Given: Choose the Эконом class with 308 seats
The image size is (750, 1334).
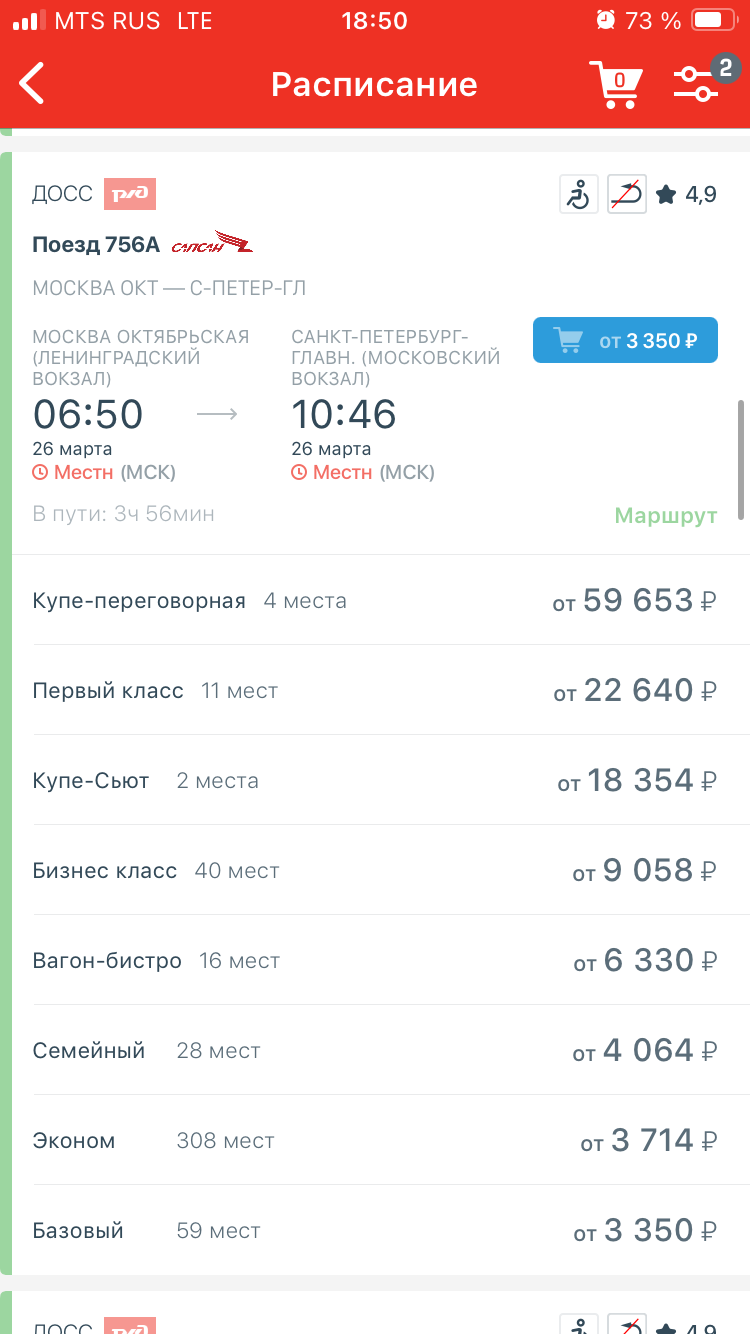Looking at the screenshot, I should 375,1140.
